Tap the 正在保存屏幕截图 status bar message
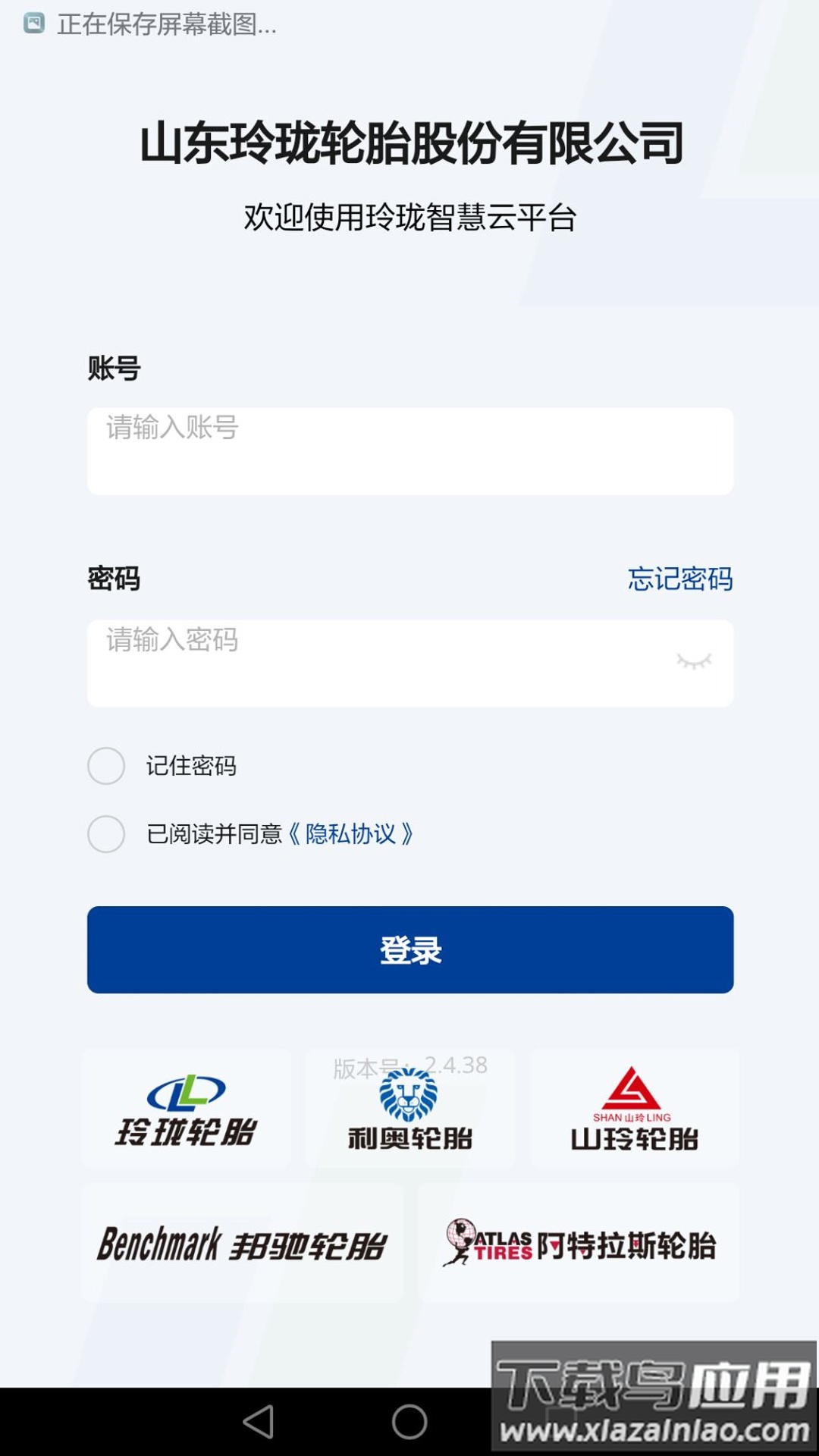The width and height of the screenshot is (819, 1456). pyautogui.click(x=165, y=26)
